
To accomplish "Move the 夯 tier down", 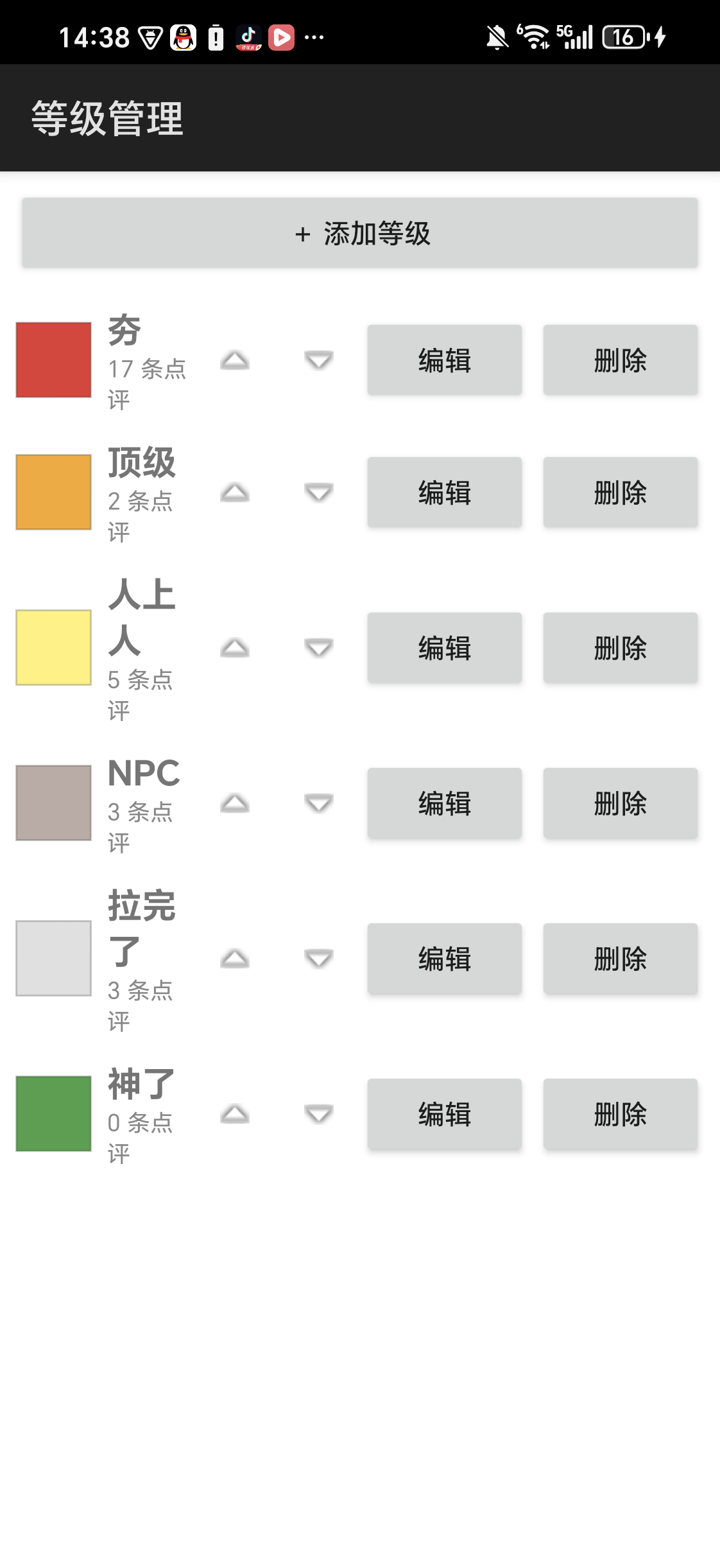I will pyautogui.click(x=319, y=360).
